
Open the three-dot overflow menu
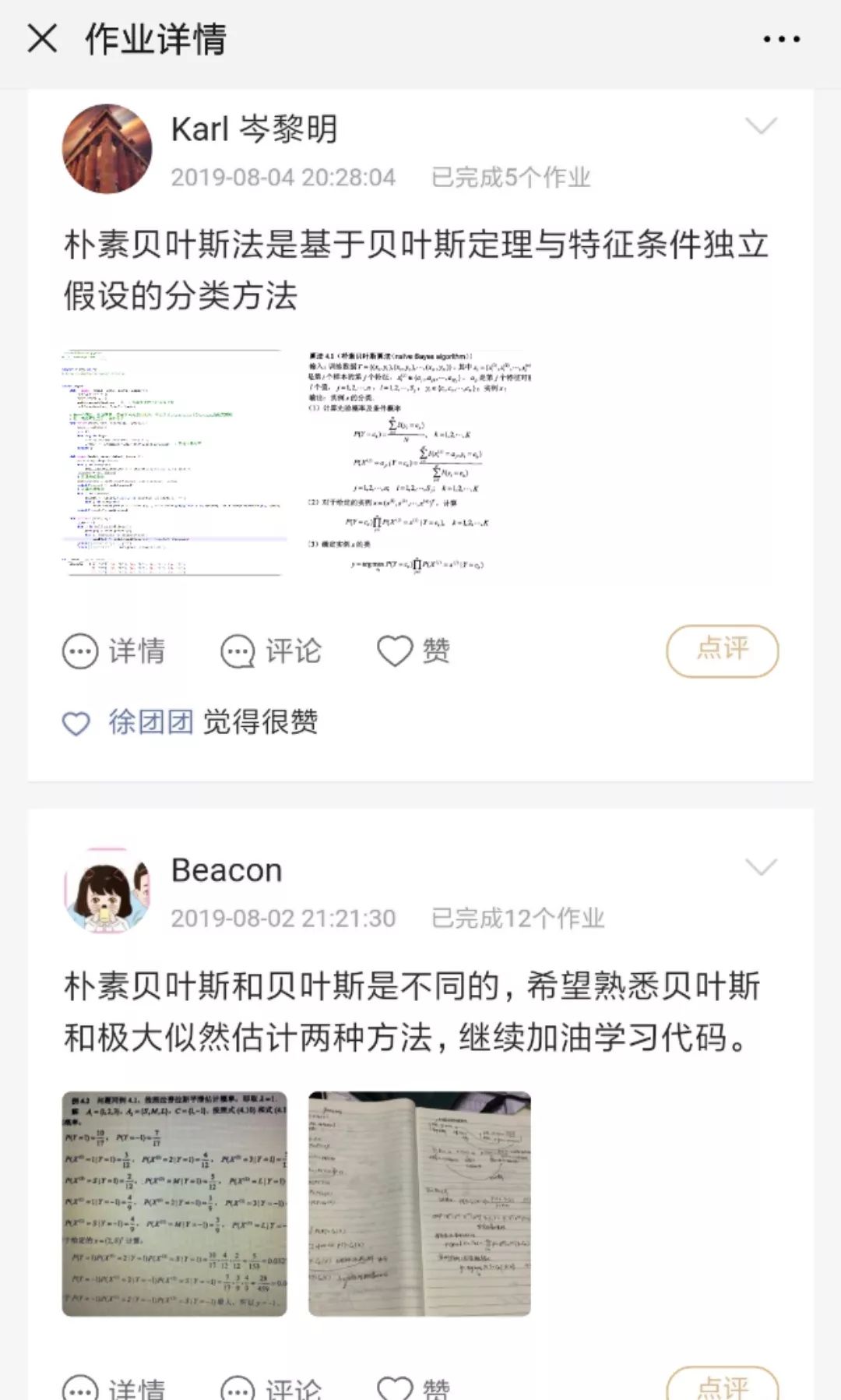point(781,39)
